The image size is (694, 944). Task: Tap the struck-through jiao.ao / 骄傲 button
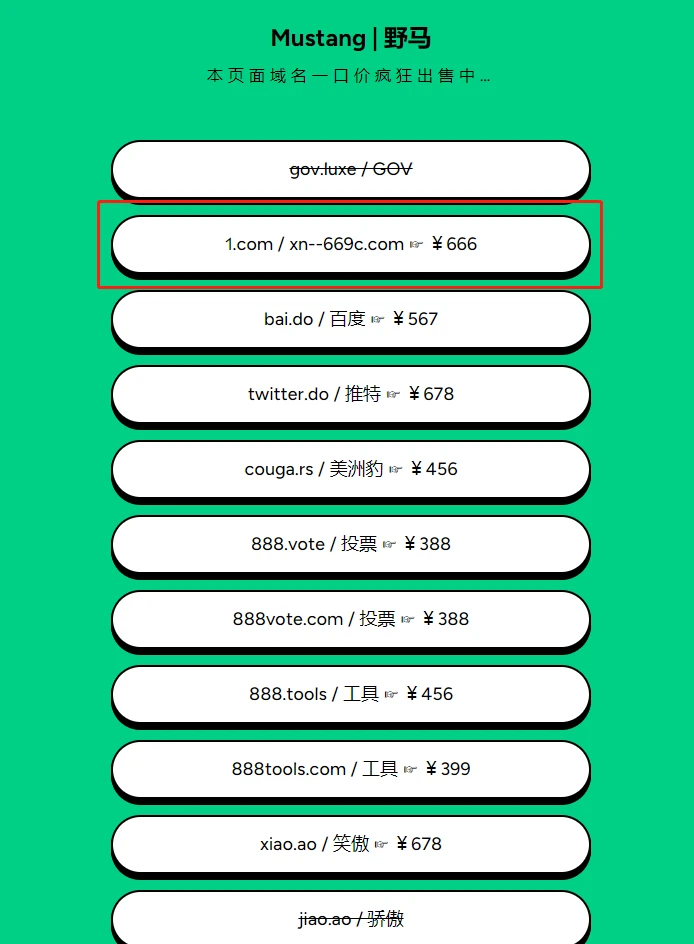click(350, 918)
